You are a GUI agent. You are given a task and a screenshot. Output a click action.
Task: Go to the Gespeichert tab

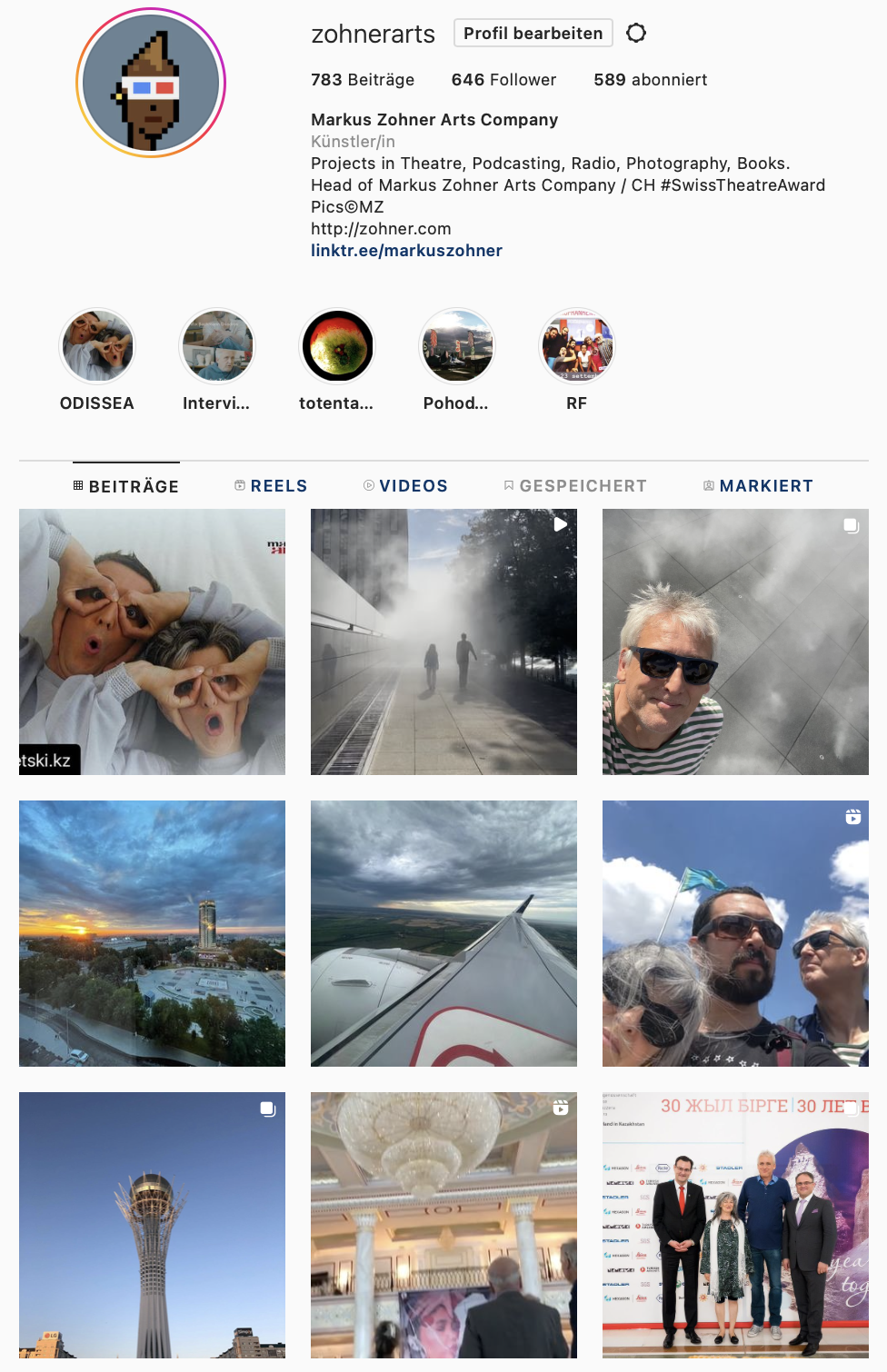[575, 486]
